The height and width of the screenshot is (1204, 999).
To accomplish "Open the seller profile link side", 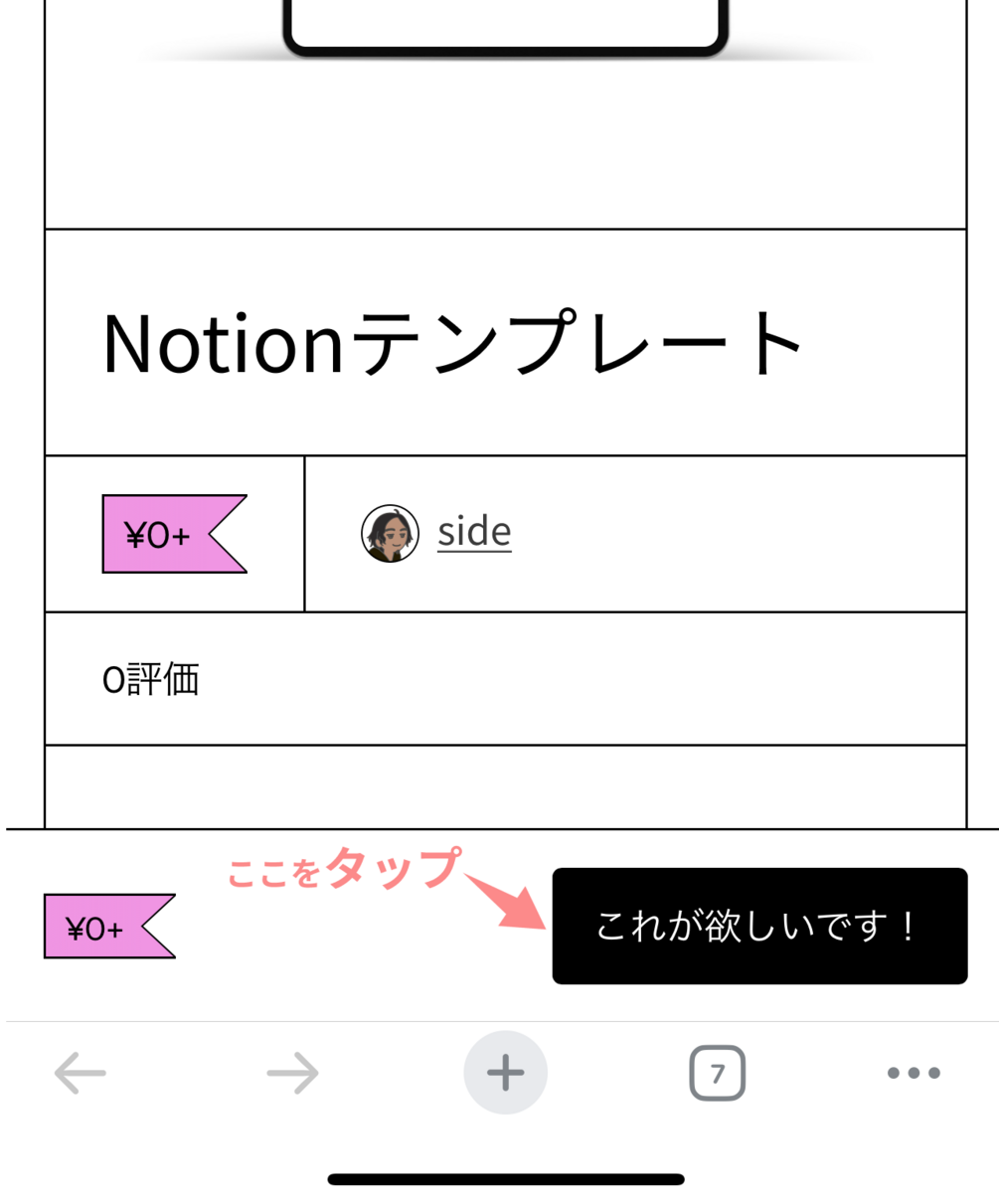I will coord(474,533).
